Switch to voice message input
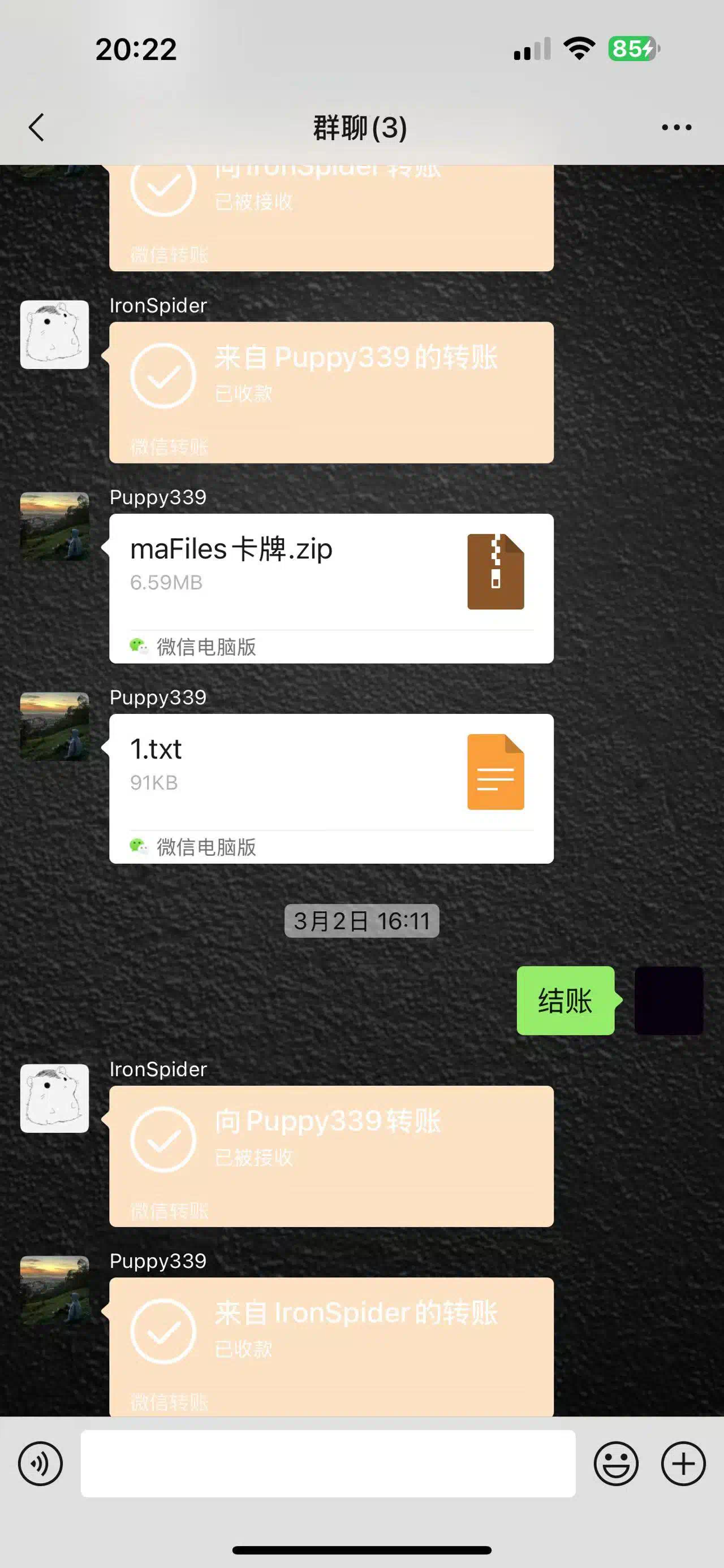 [40, 1463]
